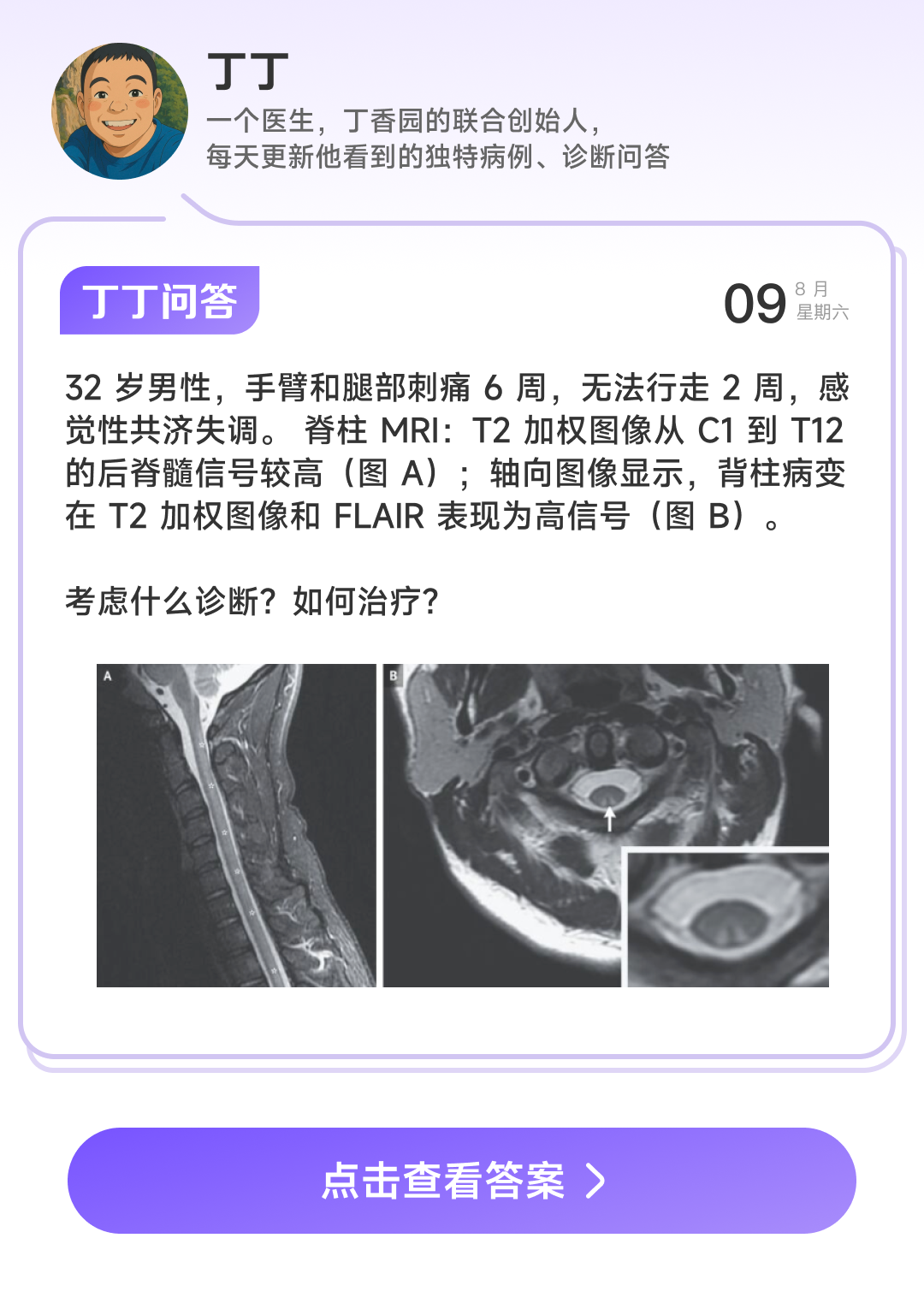This screenshot has width=924, height=1315.
Task: Open the MRI image in the question
Action: 462,825
